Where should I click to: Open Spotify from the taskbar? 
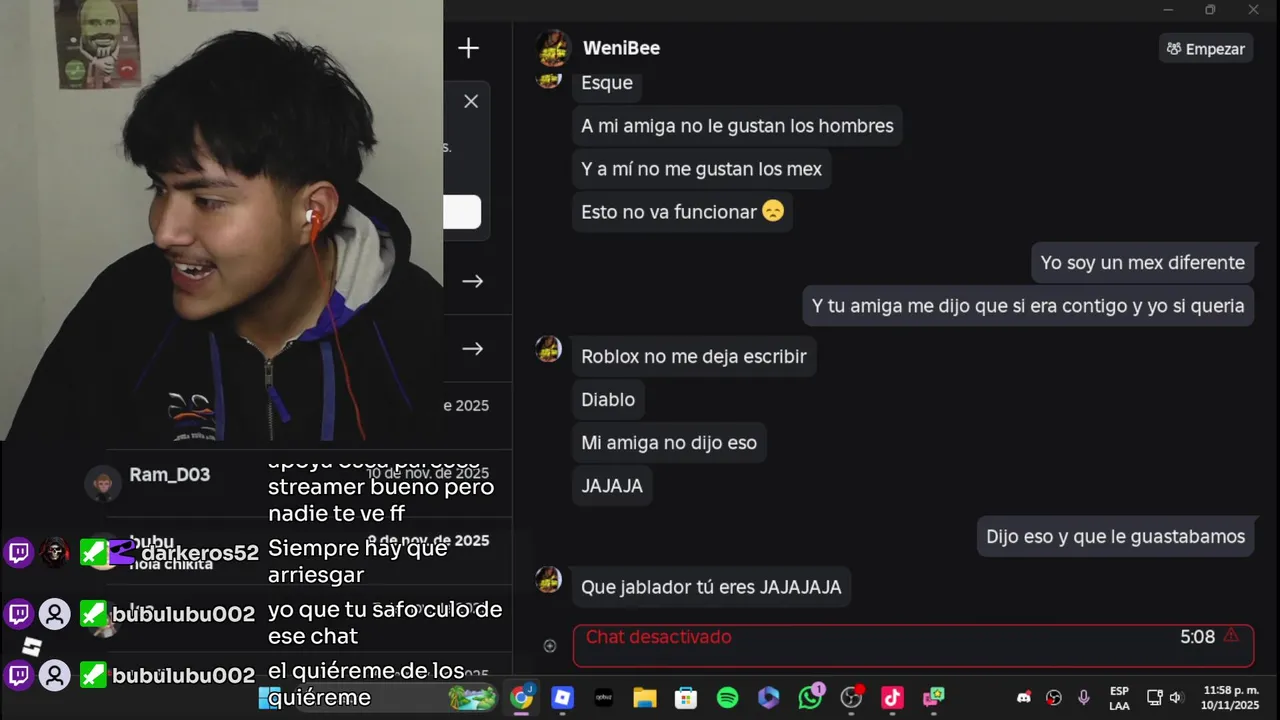click(727, 698)
